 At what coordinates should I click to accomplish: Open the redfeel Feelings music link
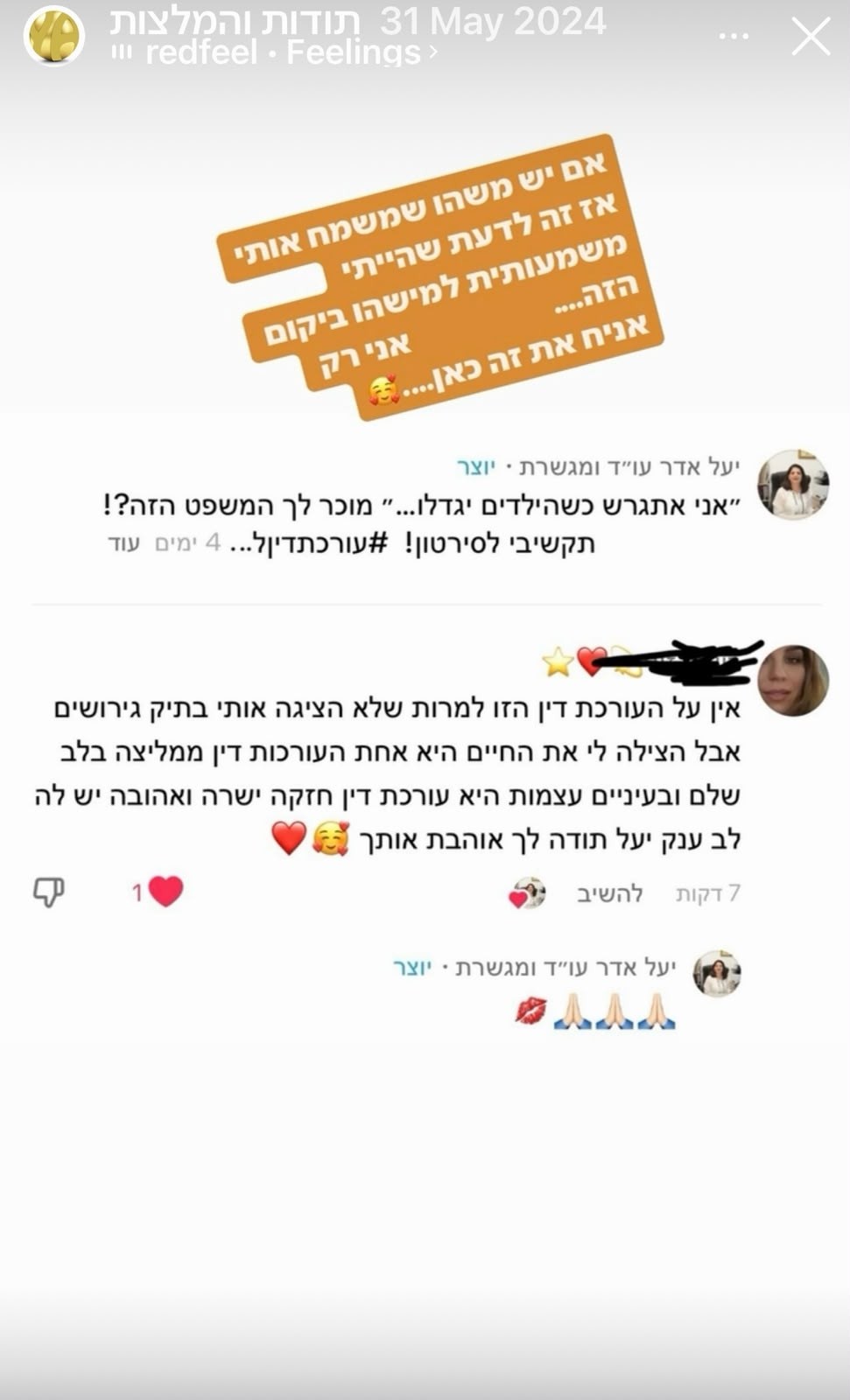tap(275, 53)
